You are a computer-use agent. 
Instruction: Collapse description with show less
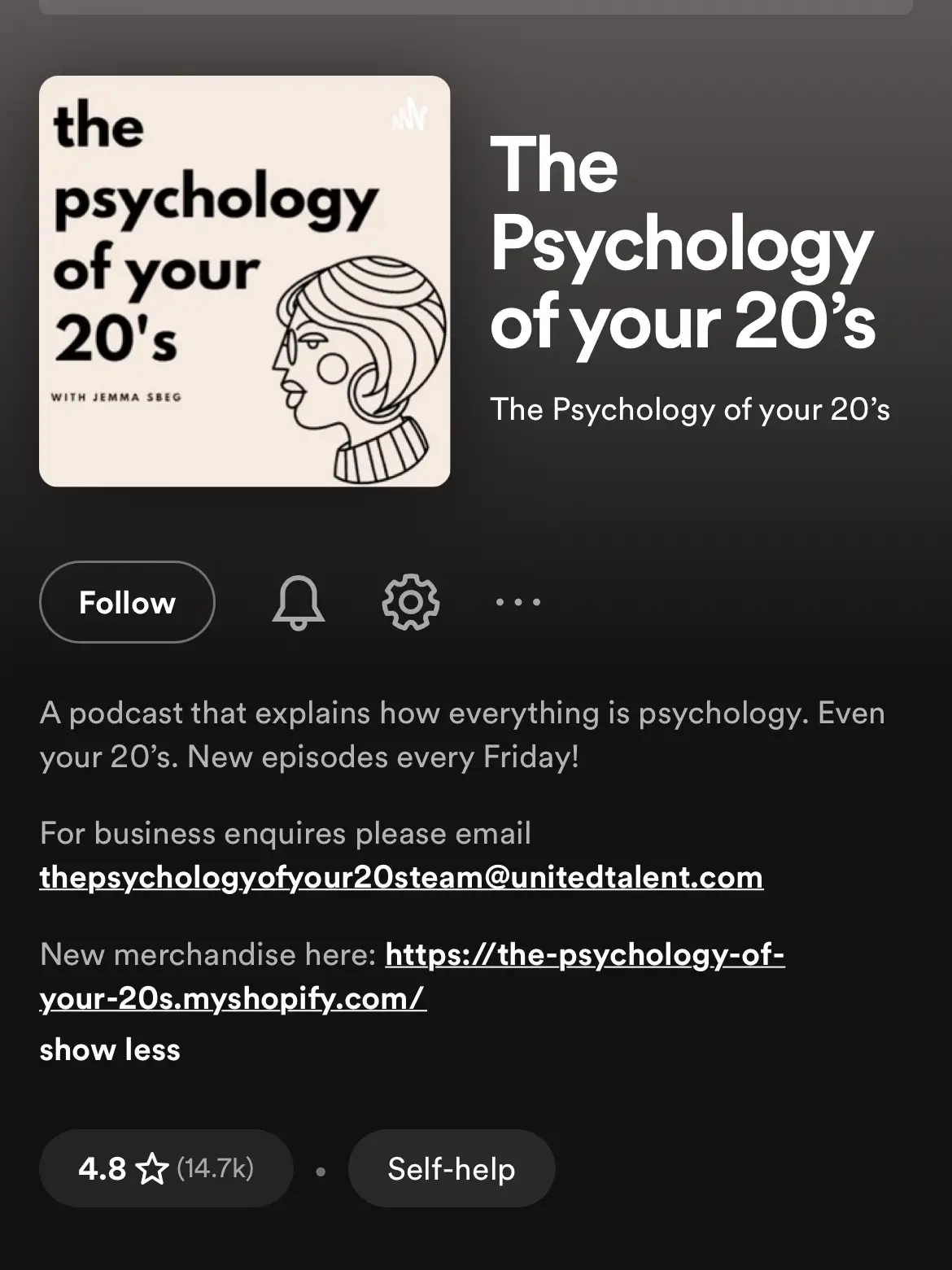110,1050
